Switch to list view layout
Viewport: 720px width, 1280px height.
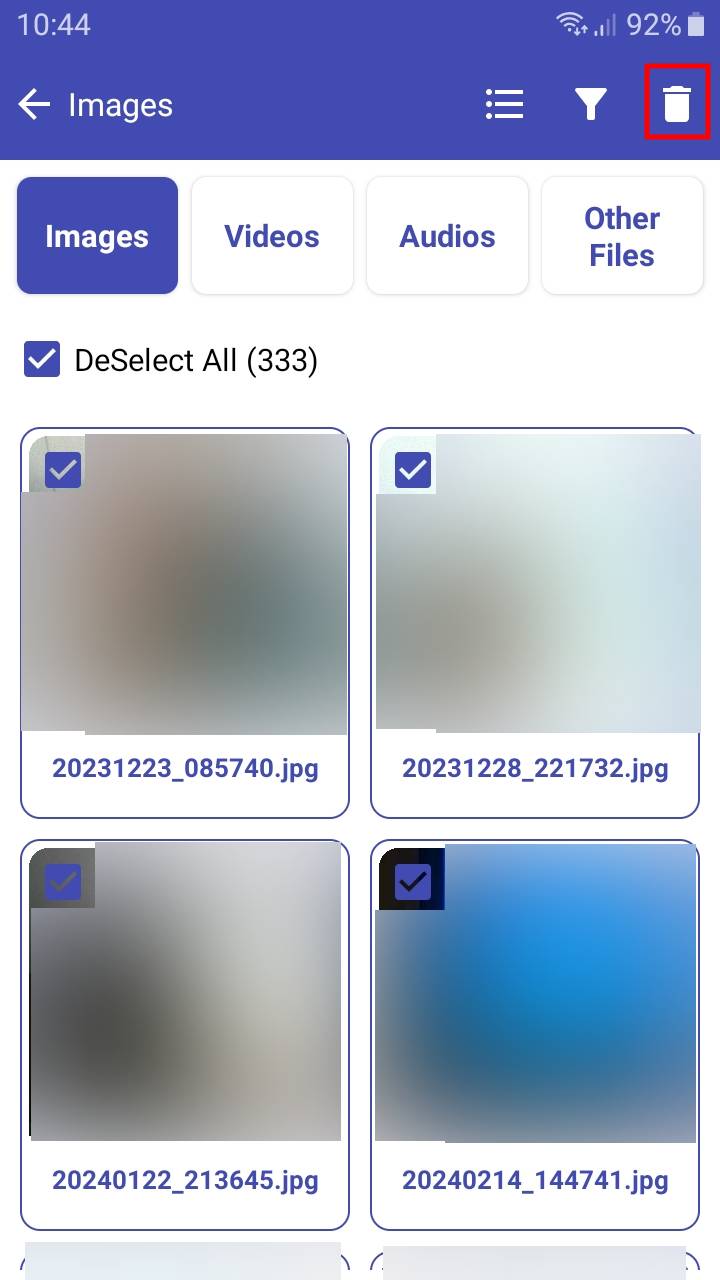504,105
